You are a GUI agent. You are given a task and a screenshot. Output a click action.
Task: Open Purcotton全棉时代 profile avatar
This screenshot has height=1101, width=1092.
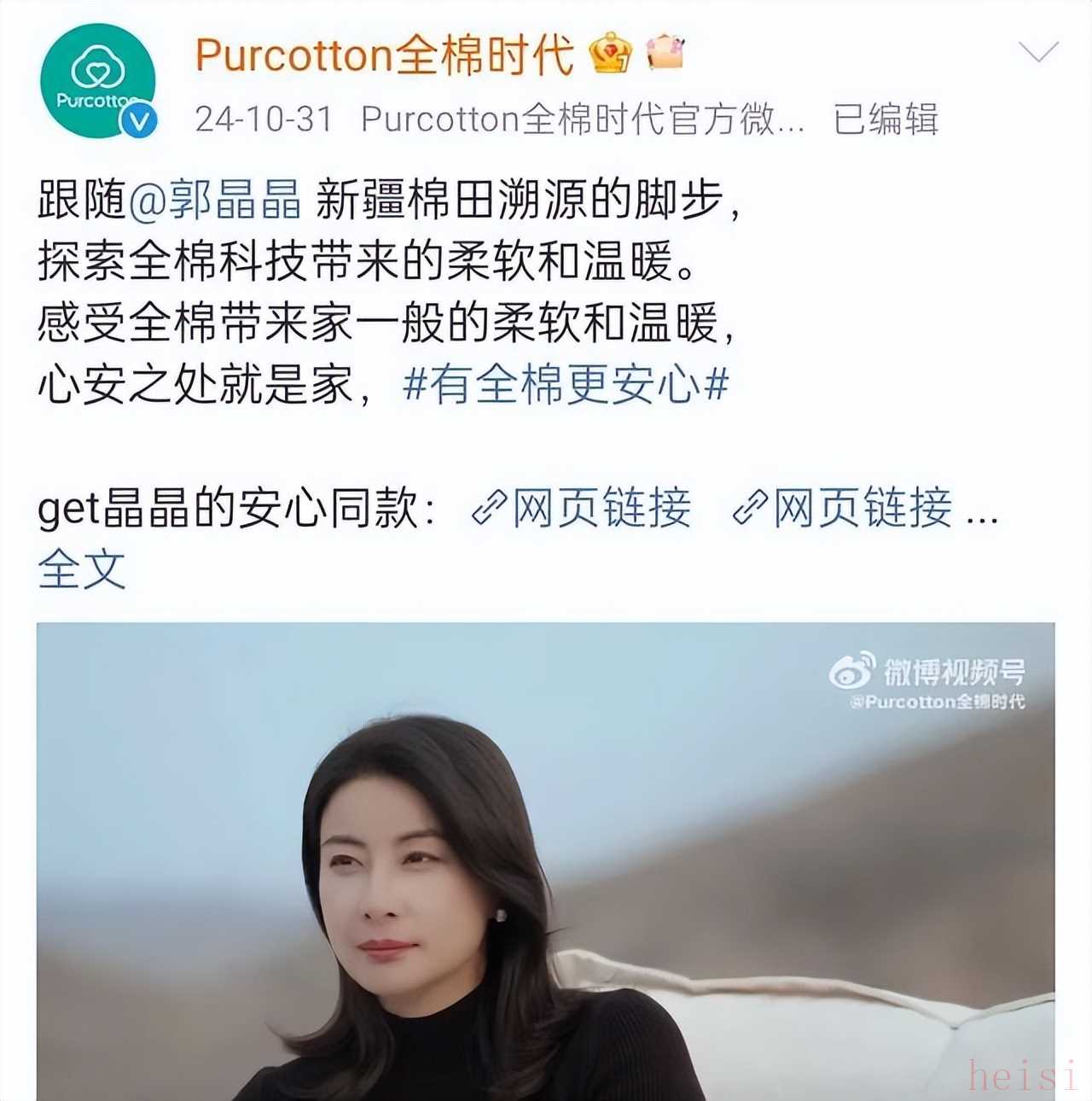click(97, 82)
